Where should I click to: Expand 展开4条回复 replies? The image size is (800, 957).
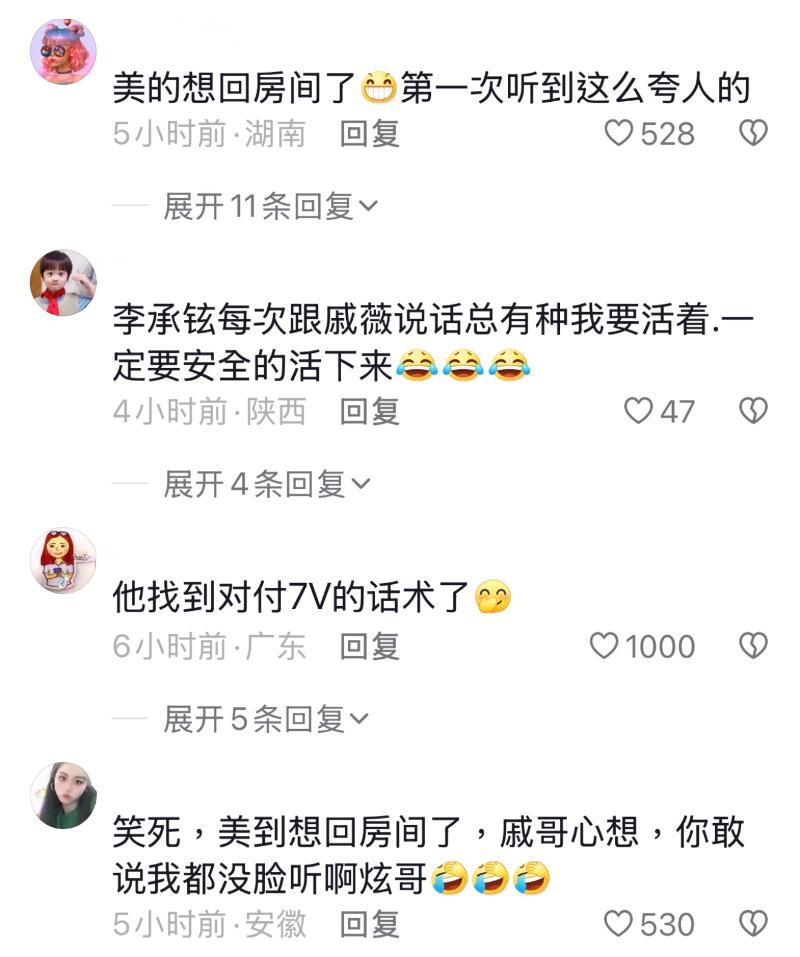tap(266, 485)
